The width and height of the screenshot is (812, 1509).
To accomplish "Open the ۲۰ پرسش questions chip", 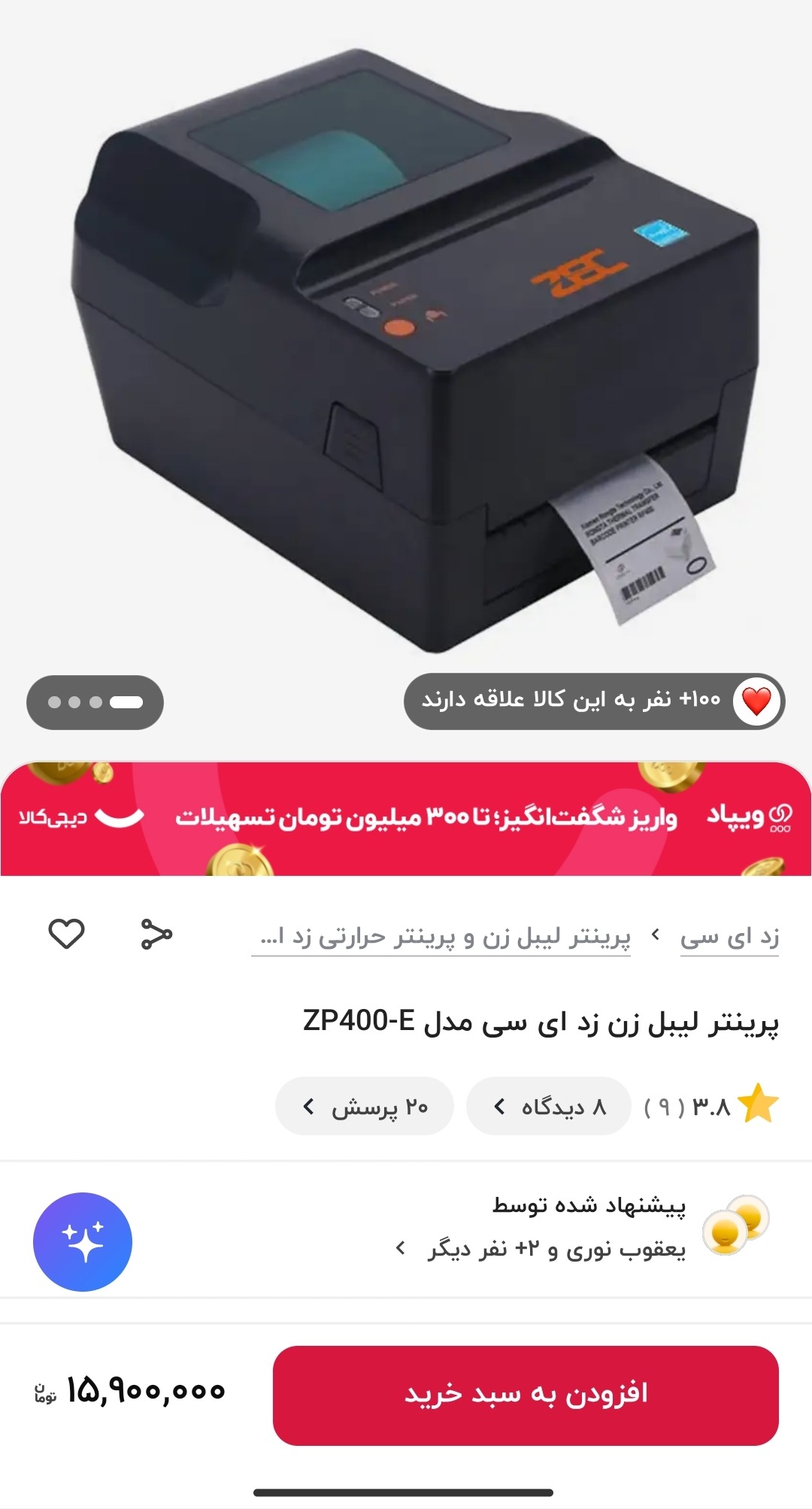I will click(x=365, y=1106).
